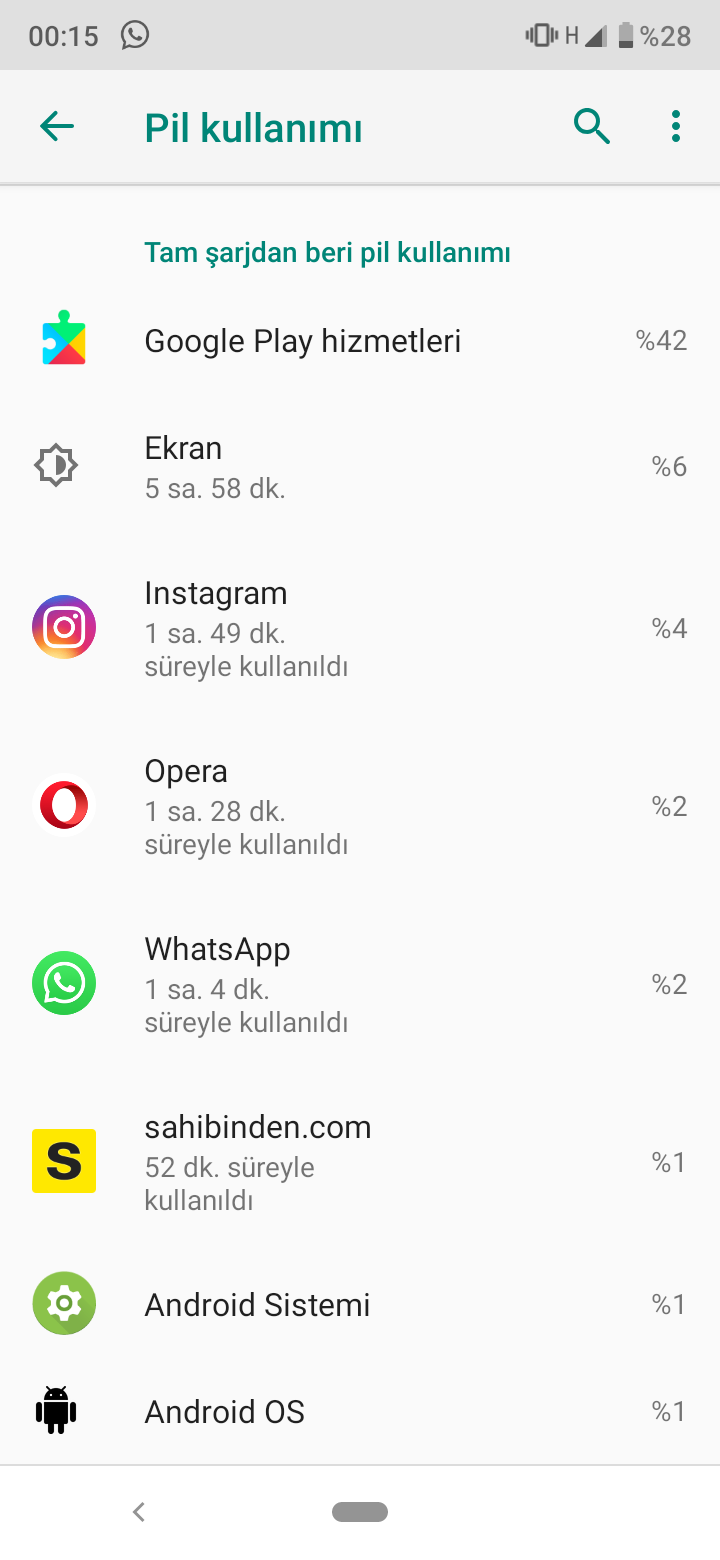Open Android Sistemi battery details
720x1560 pixels.
click(360, 1304)
